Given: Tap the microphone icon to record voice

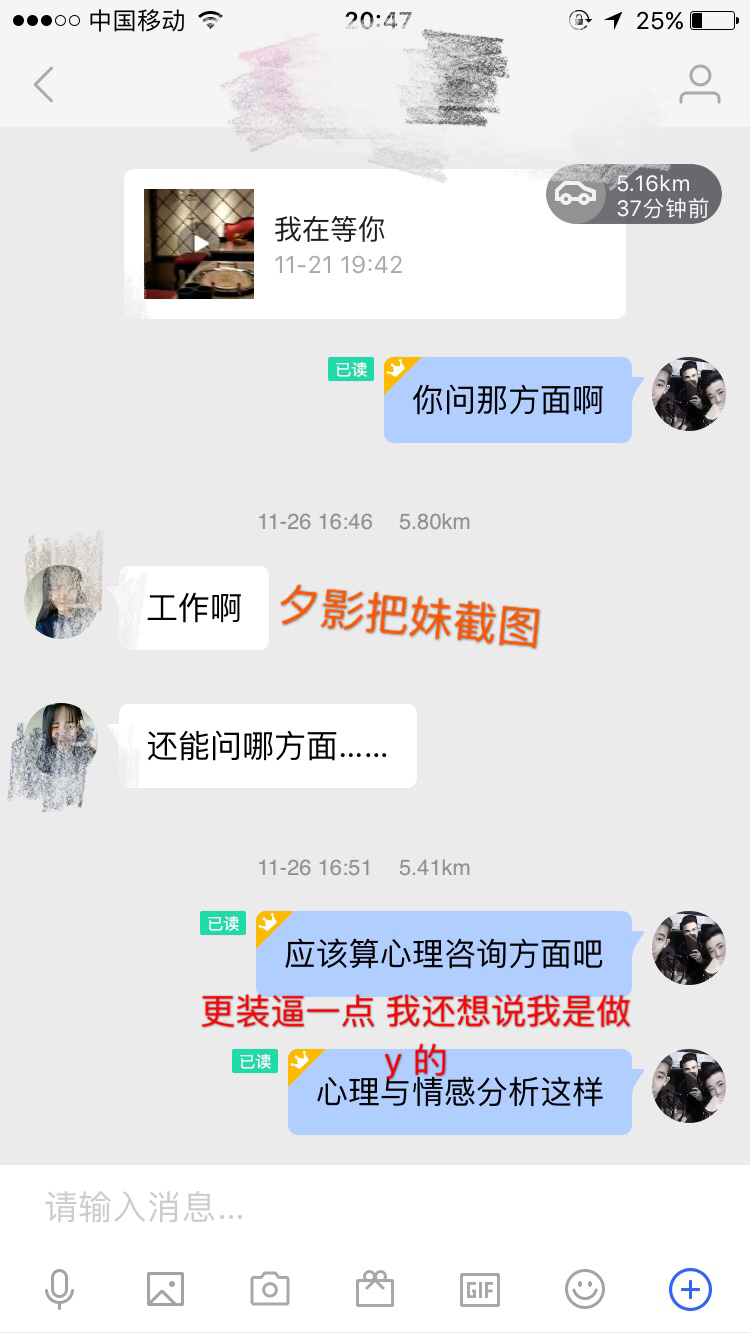Looking at the screenshot, I should click(60, 1289).
